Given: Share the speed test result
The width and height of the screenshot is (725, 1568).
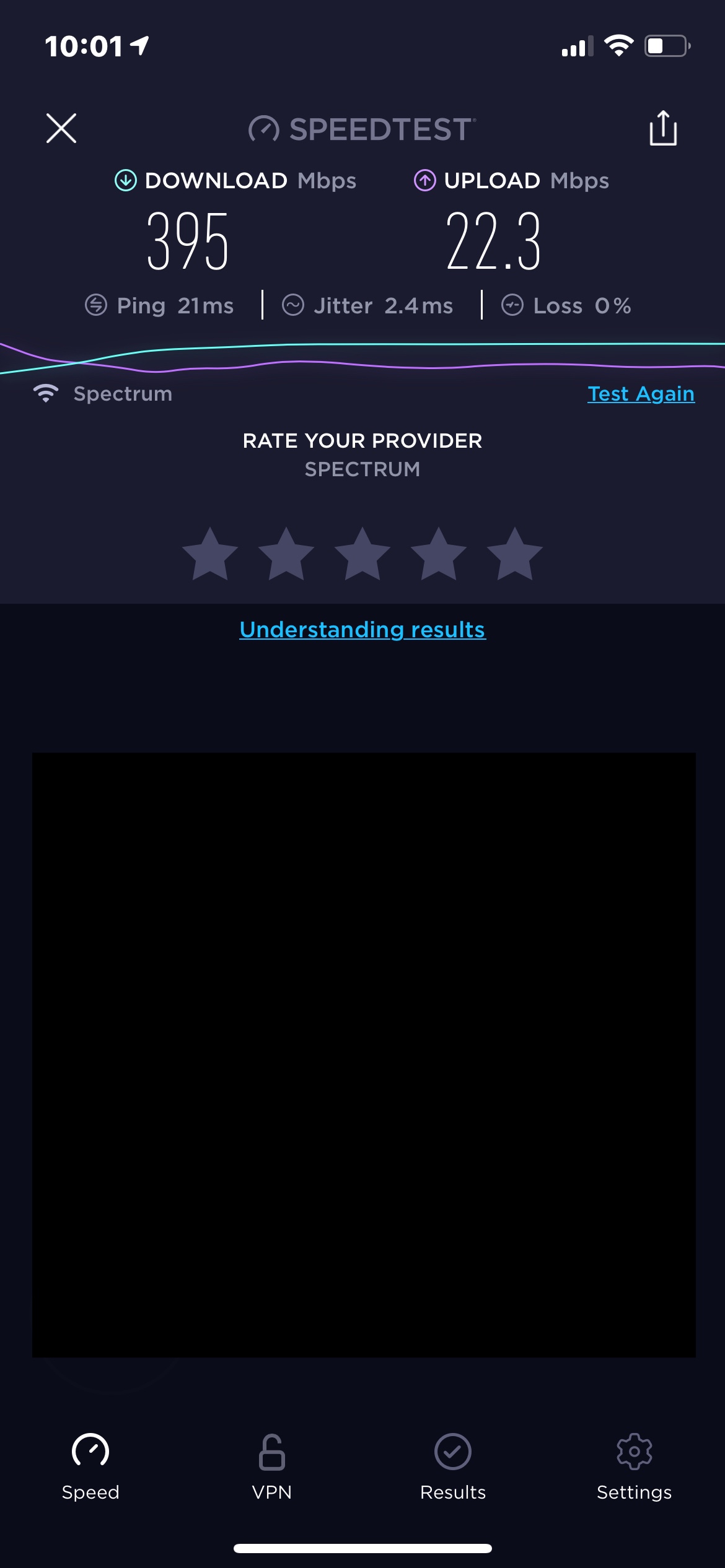Looking at the screenshot, I should pyautogui.click(x=663, y=128).
